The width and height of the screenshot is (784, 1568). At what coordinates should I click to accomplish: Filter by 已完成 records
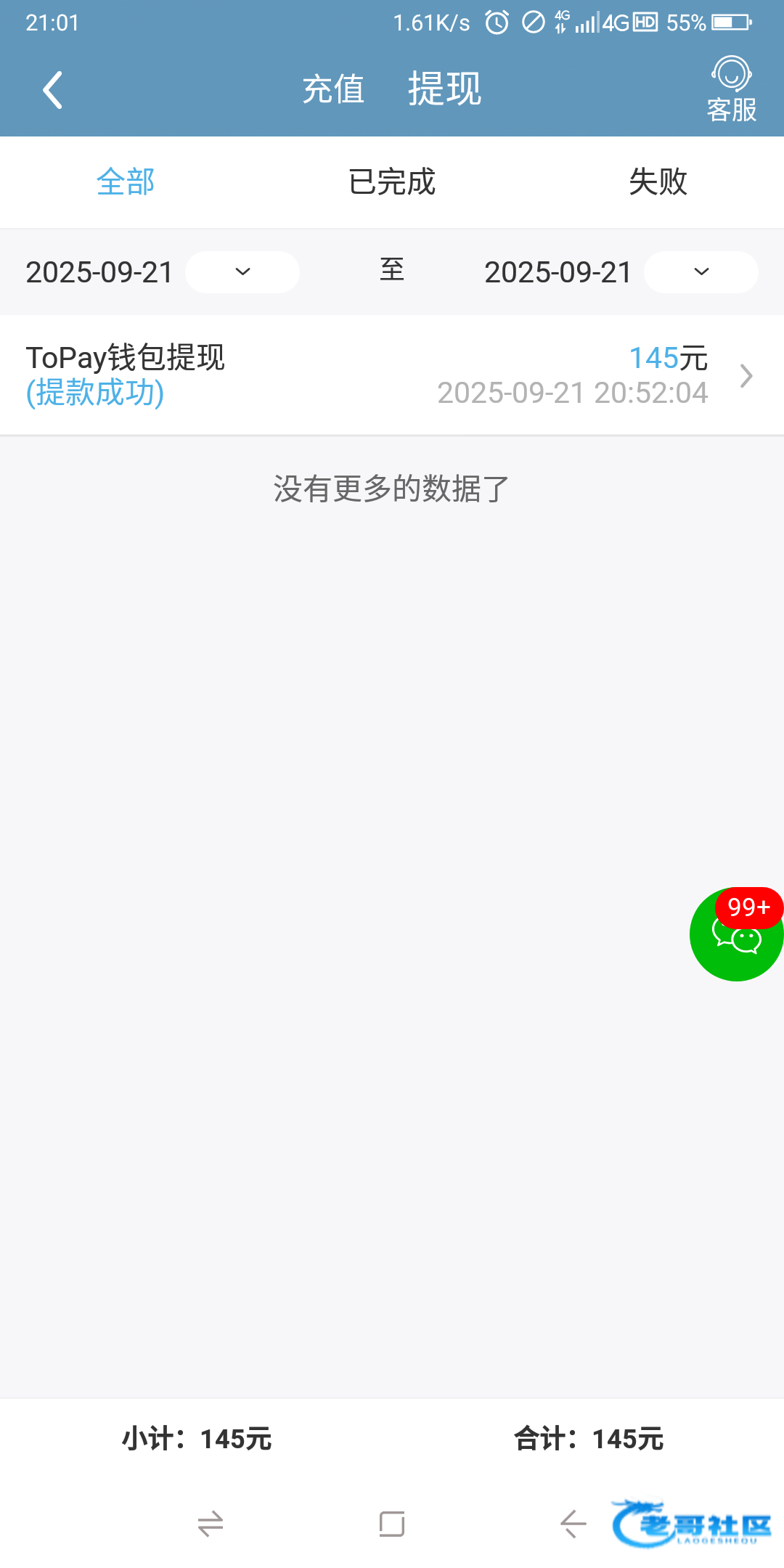392,182
